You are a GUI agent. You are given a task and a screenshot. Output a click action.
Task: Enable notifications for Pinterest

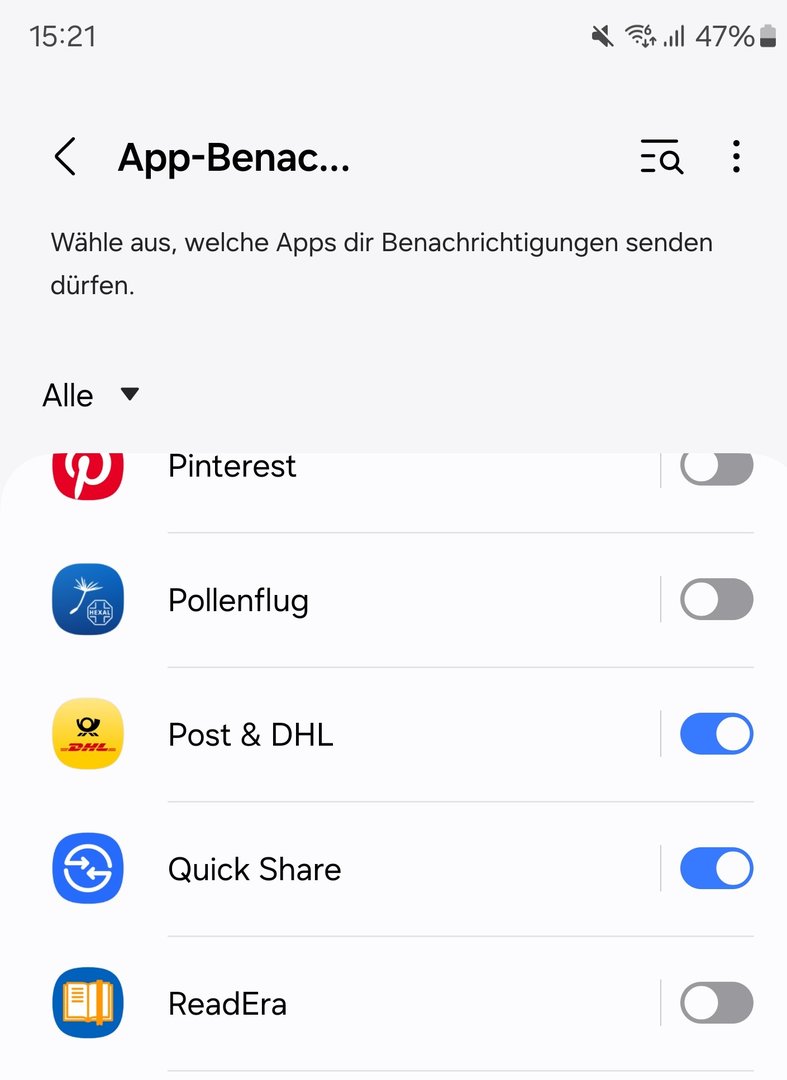(x=716, y=467)
